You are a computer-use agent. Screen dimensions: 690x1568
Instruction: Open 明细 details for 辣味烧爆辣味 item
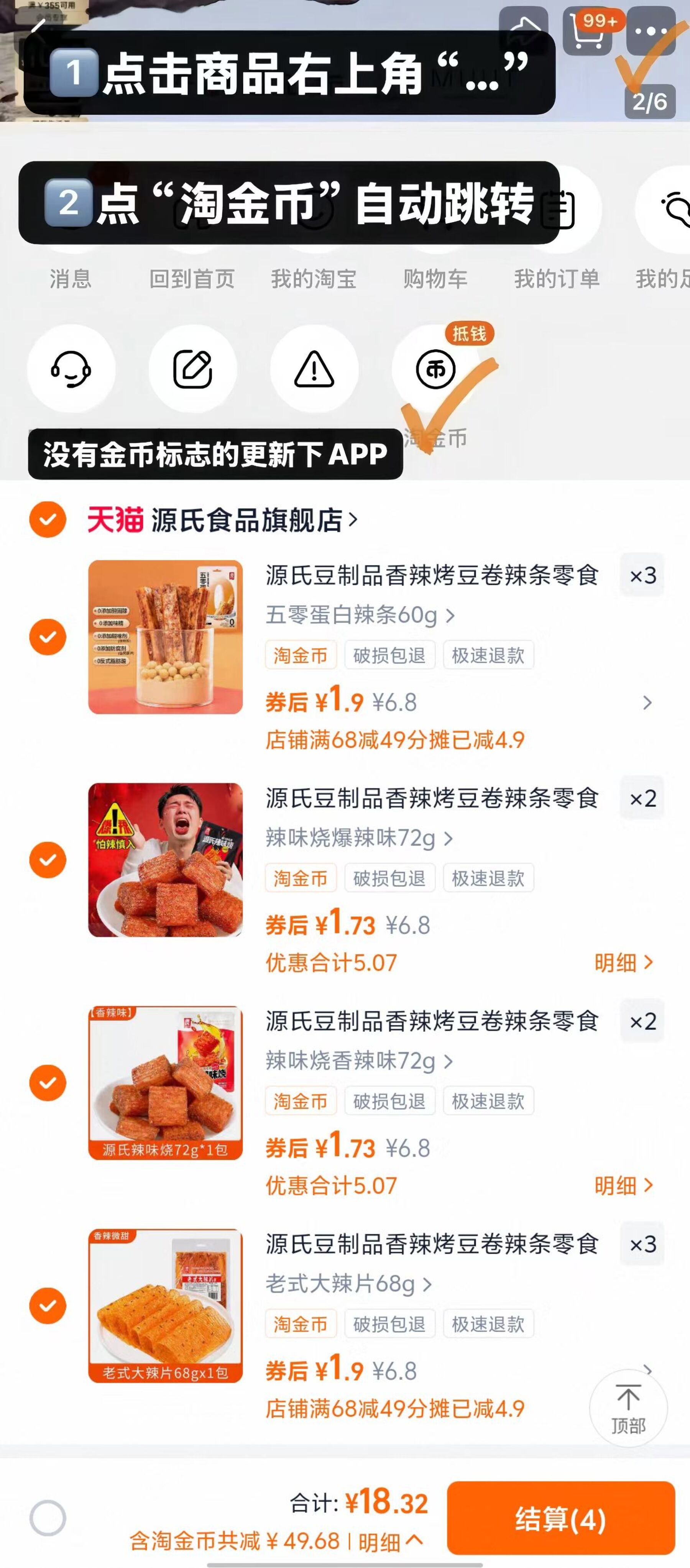click(623, 964)
